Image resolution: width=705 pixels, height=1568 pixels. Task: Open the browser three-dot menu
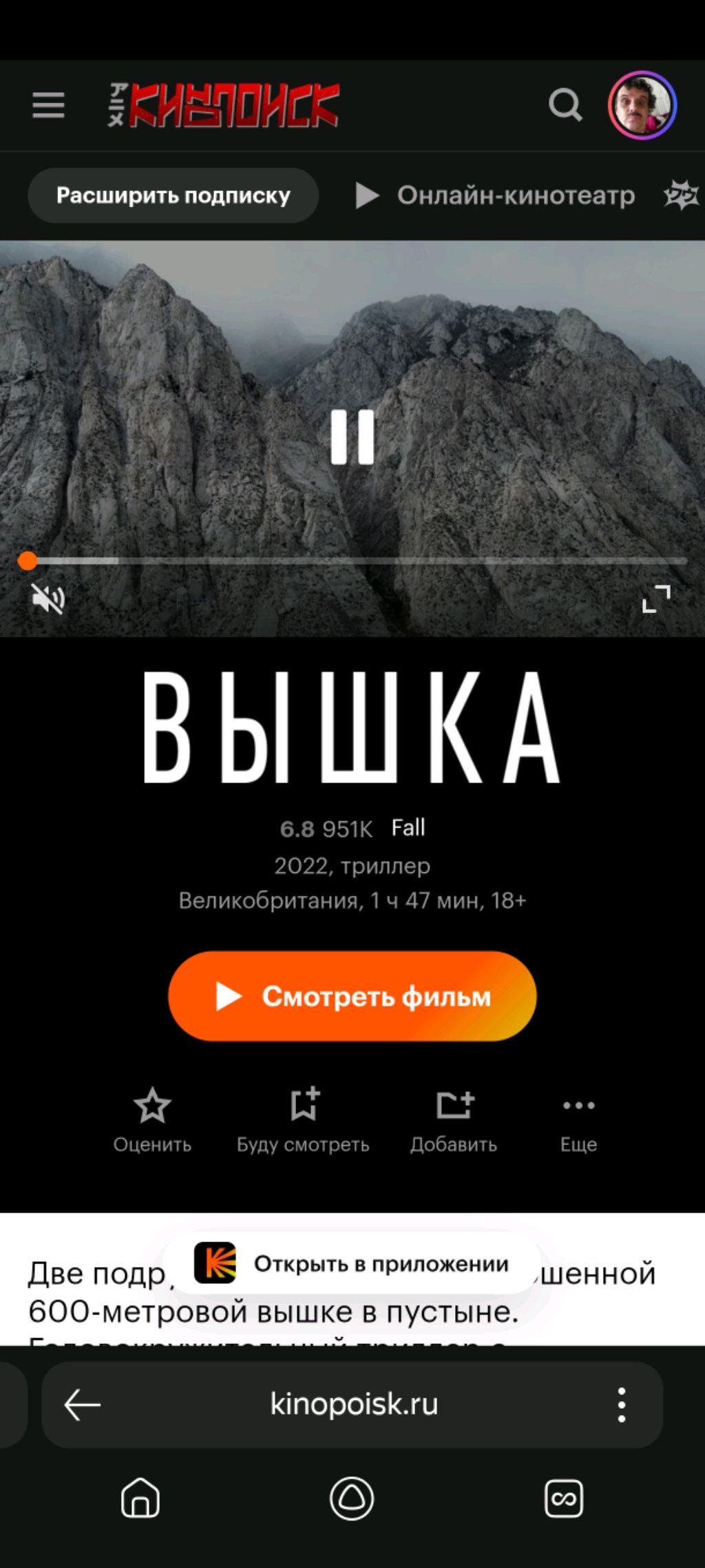(622, 1404)
